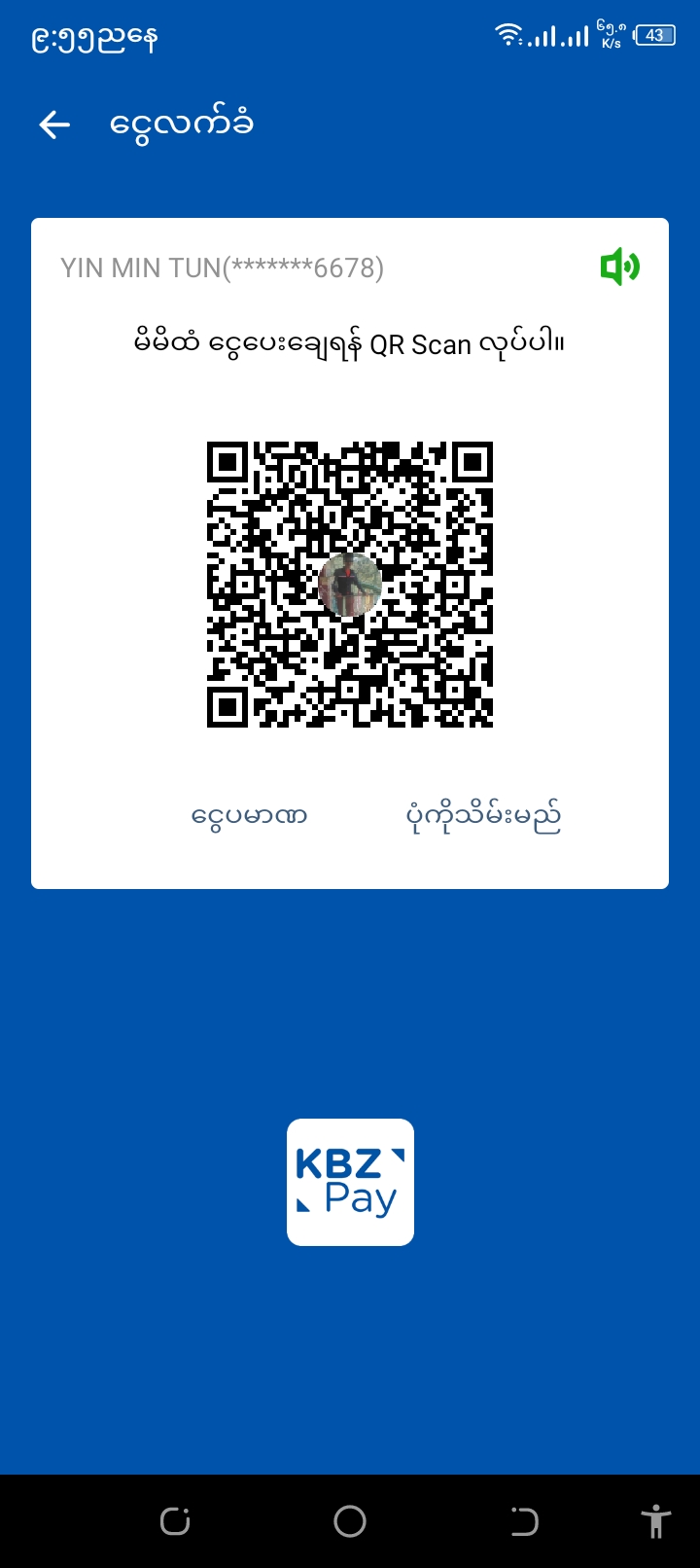Screen dimensions: 700x1568
Task: Tap ငွေပမာဏ to set the amount
Action: point(249,816)
